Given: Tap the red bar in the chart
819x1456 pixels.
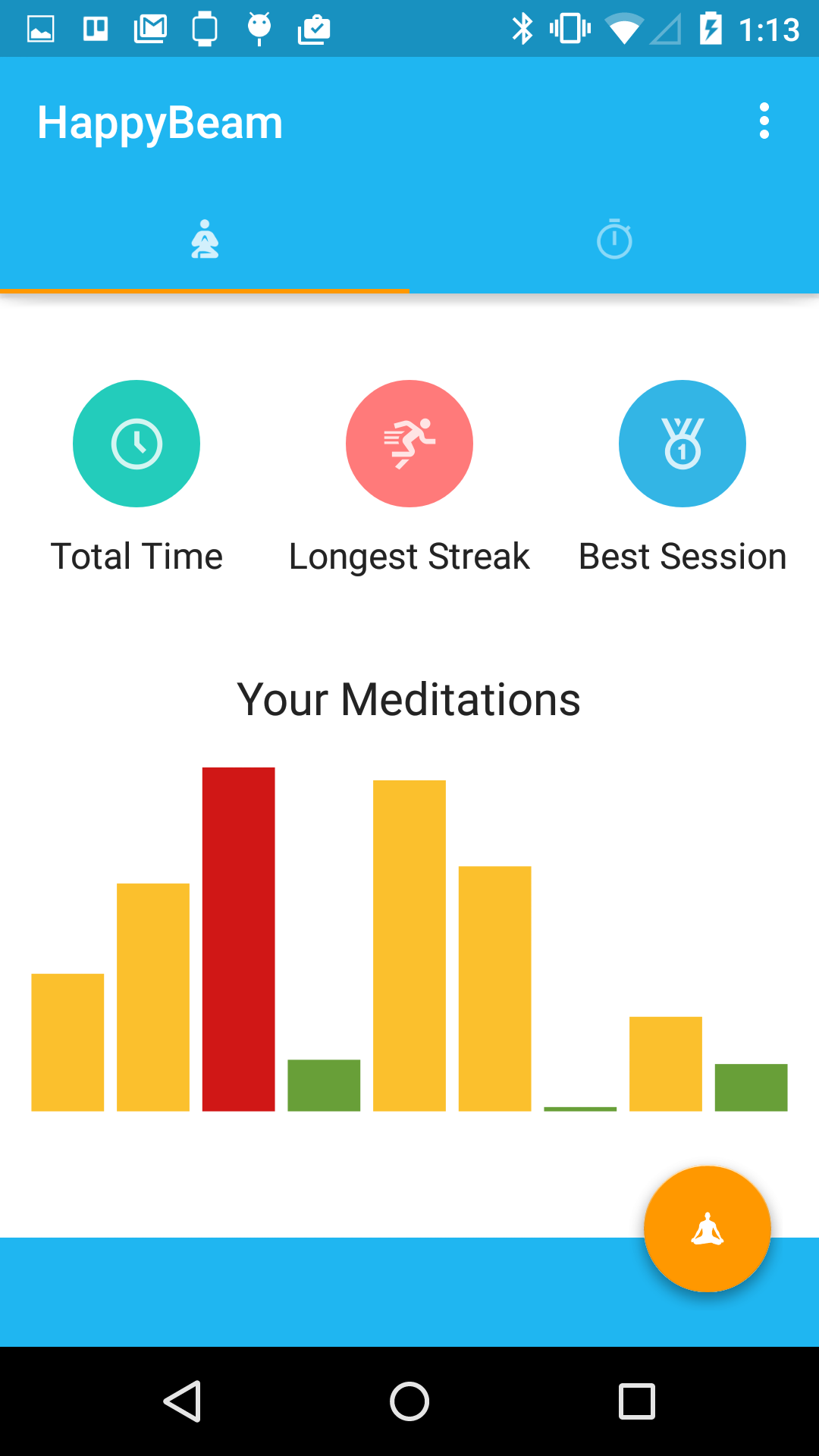Looking at the screenshot, I should click(x=238, y=940).
